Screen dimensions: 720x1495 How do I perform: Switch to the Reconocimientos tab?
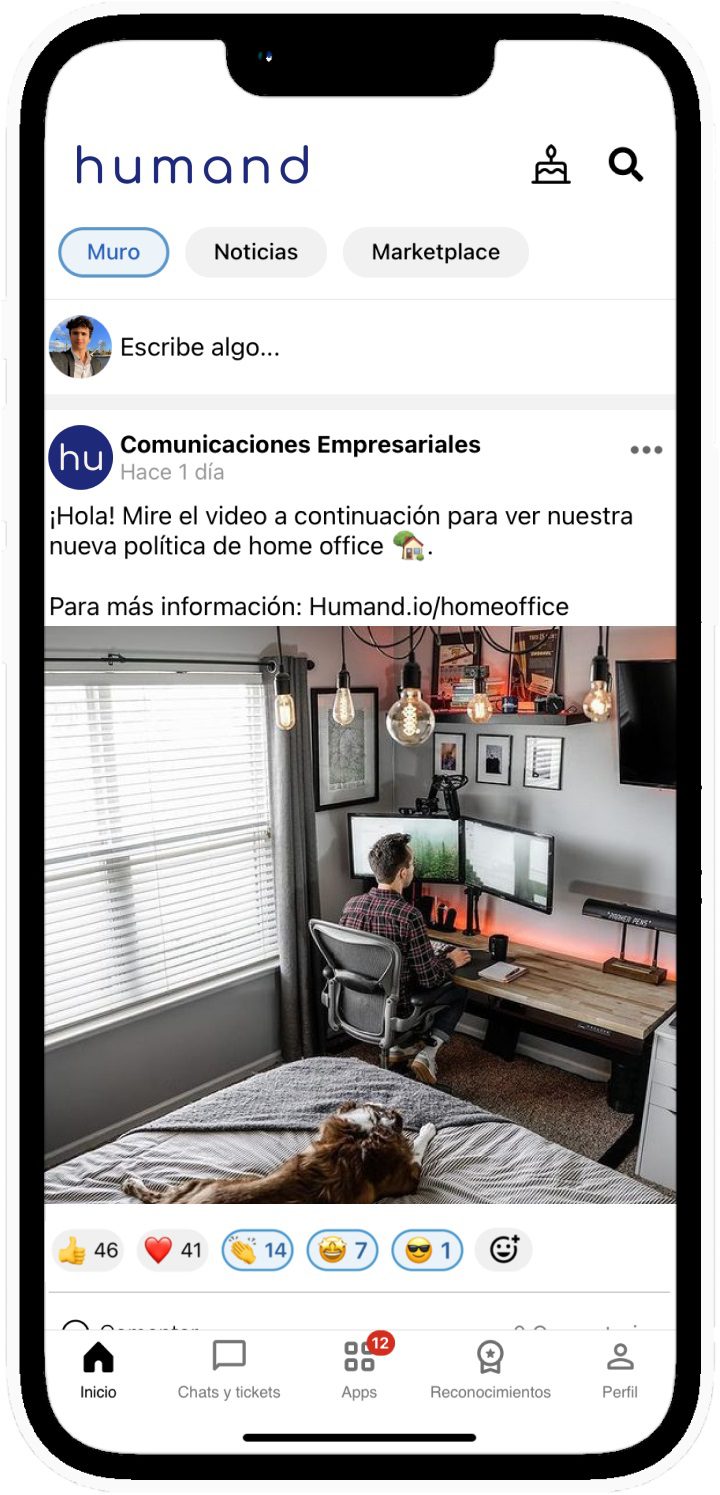click(x=490, y=1370)
